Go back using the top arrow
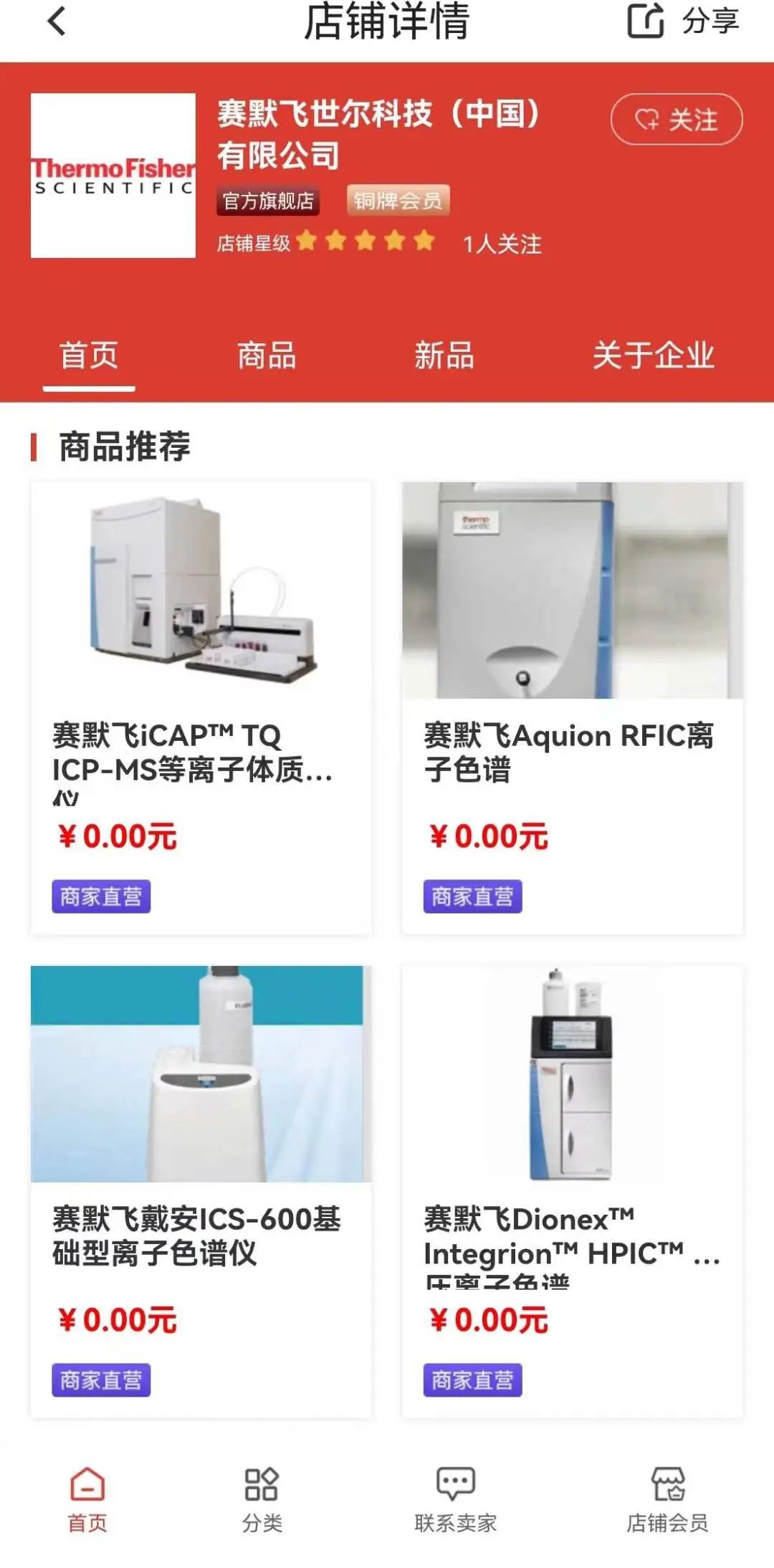 pyautogui.click(x=57, y=21)
